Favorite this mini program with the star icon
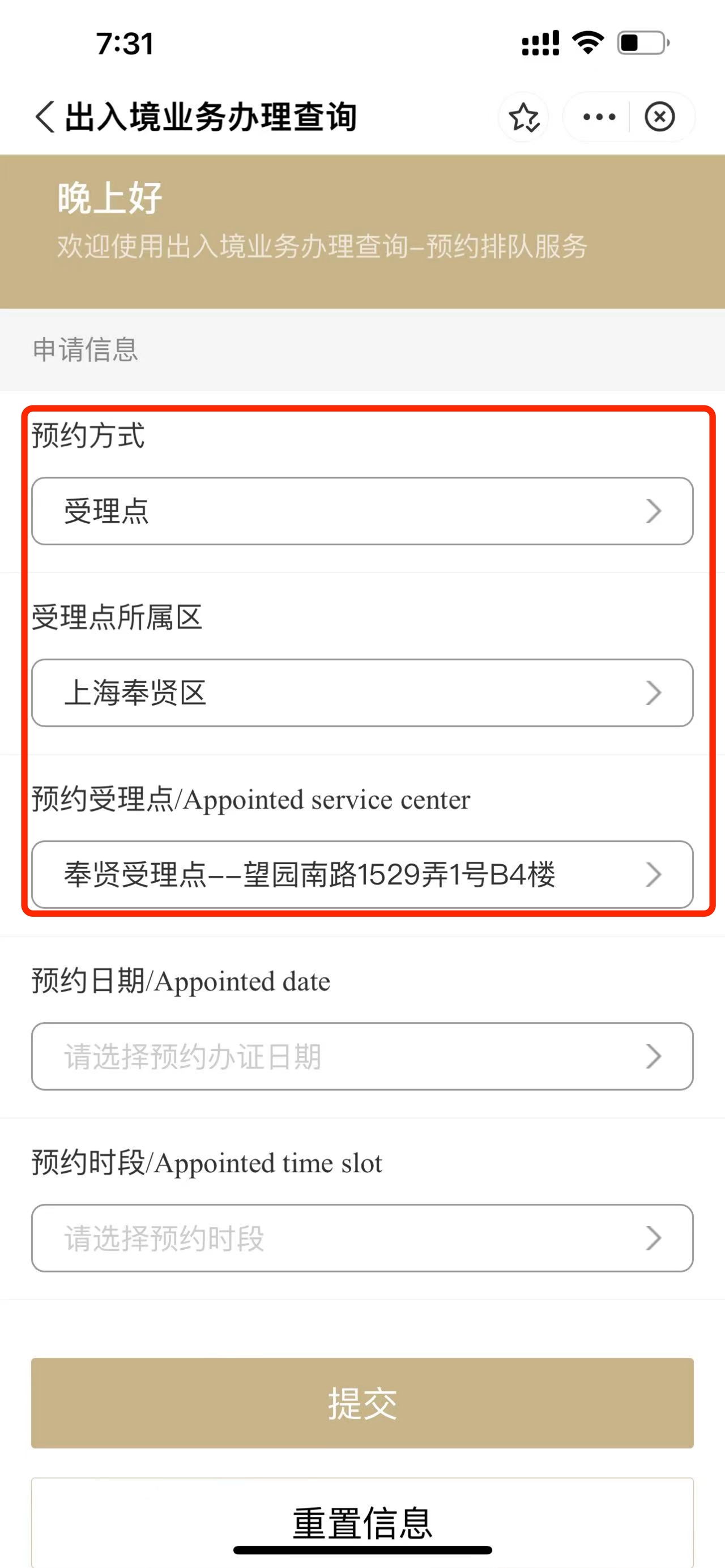The image size is (725, 1568). (523, 117)
